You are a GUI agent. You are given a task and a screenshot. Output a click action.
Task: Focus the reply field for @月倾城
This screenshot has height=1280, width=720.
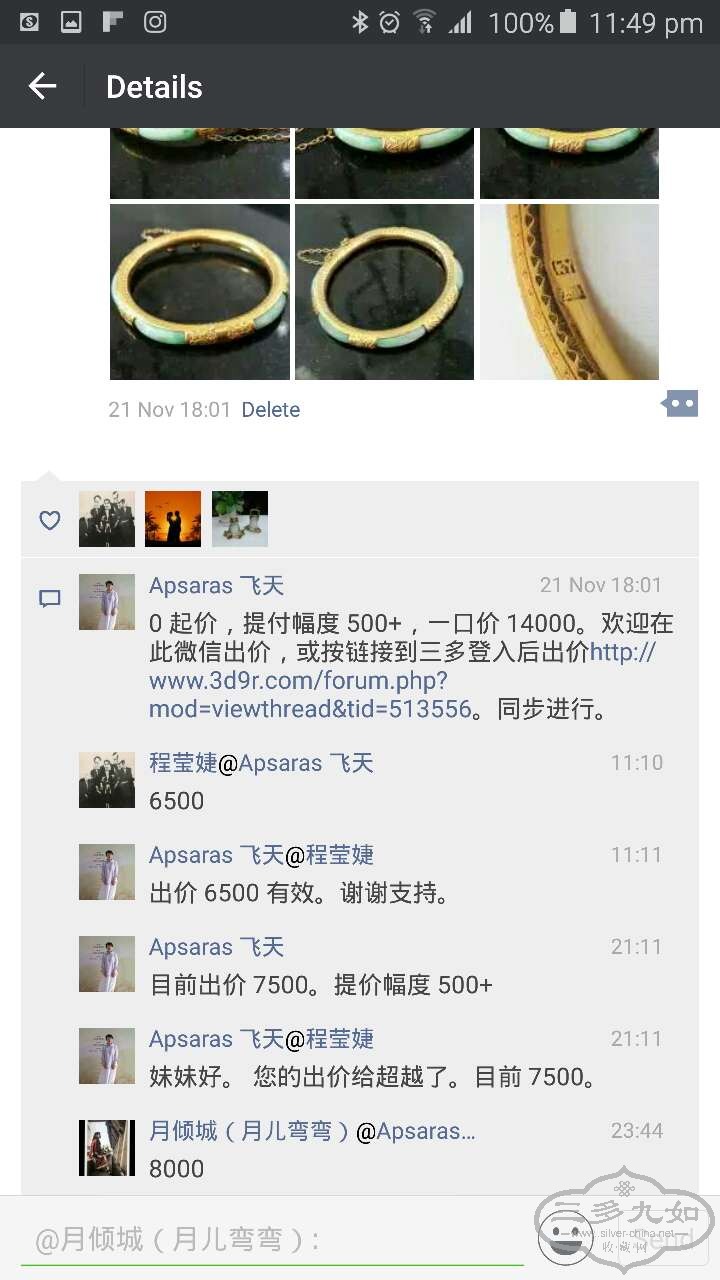[270, 1241]
